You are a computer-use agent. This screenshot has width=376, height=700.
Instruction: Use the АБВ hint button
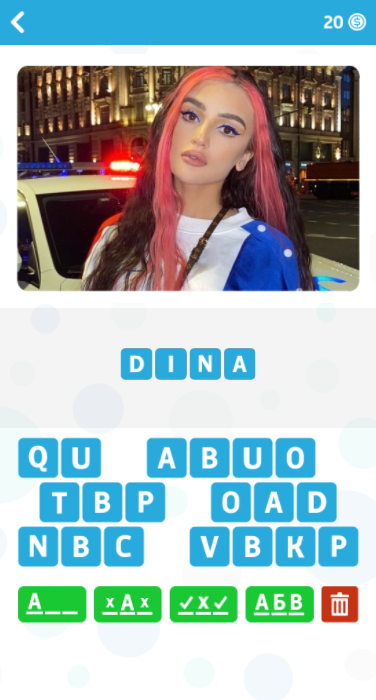click(280, 604)
